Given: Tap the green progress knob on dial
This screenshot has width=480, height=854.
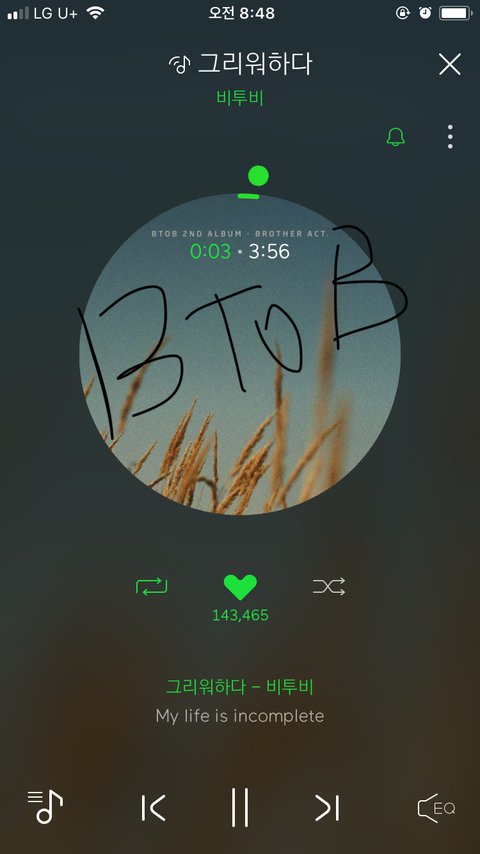Looking at the screenshot, I should (258, 176).
